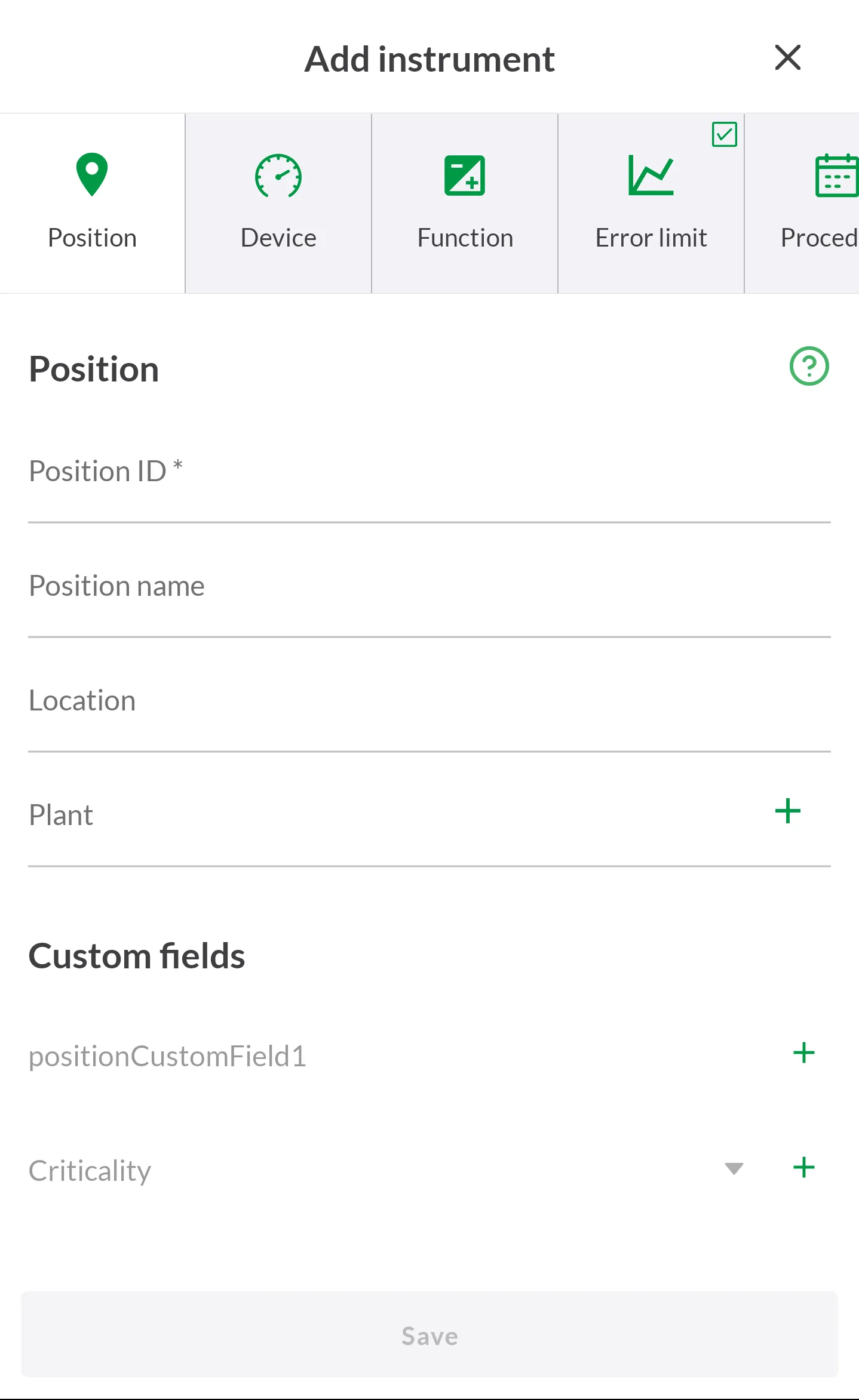The height and width of the screenshot is (1400, 859).
Task: Select the Position pin icon
Action: 92,174
